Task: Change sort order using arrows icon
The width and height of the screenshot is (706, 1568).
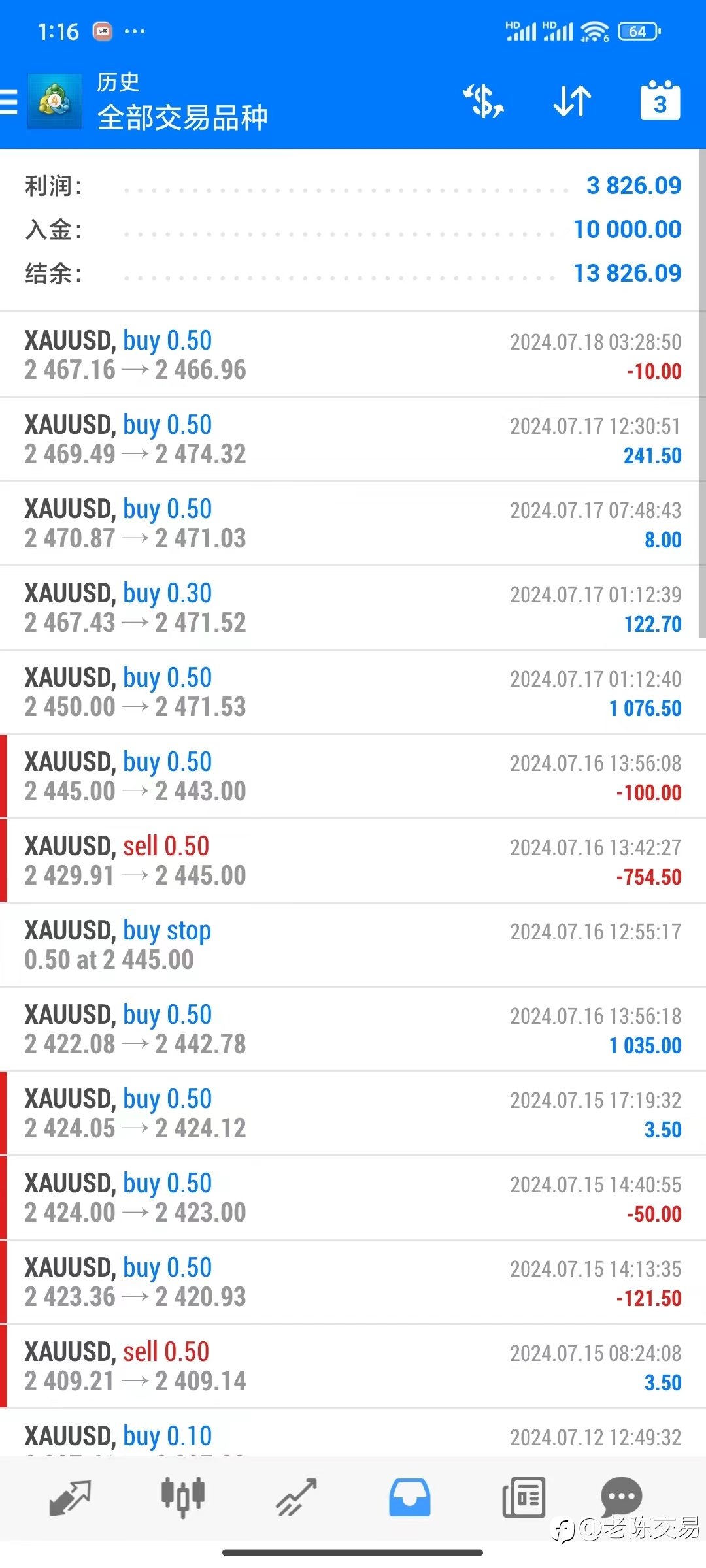Action: [x=572, y=102]
